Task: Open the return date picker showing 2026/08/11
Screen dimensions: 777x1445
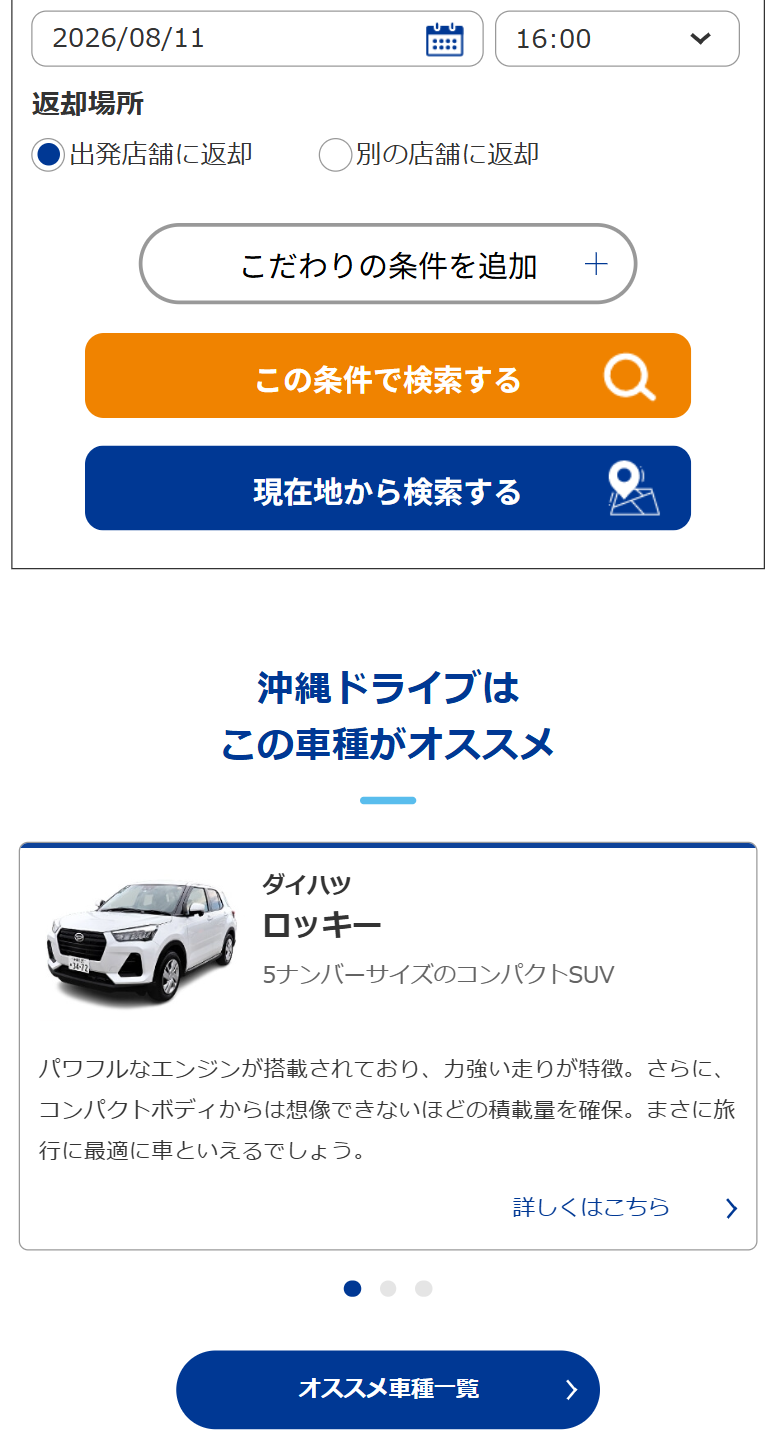Action: click(x=257, y=39)
